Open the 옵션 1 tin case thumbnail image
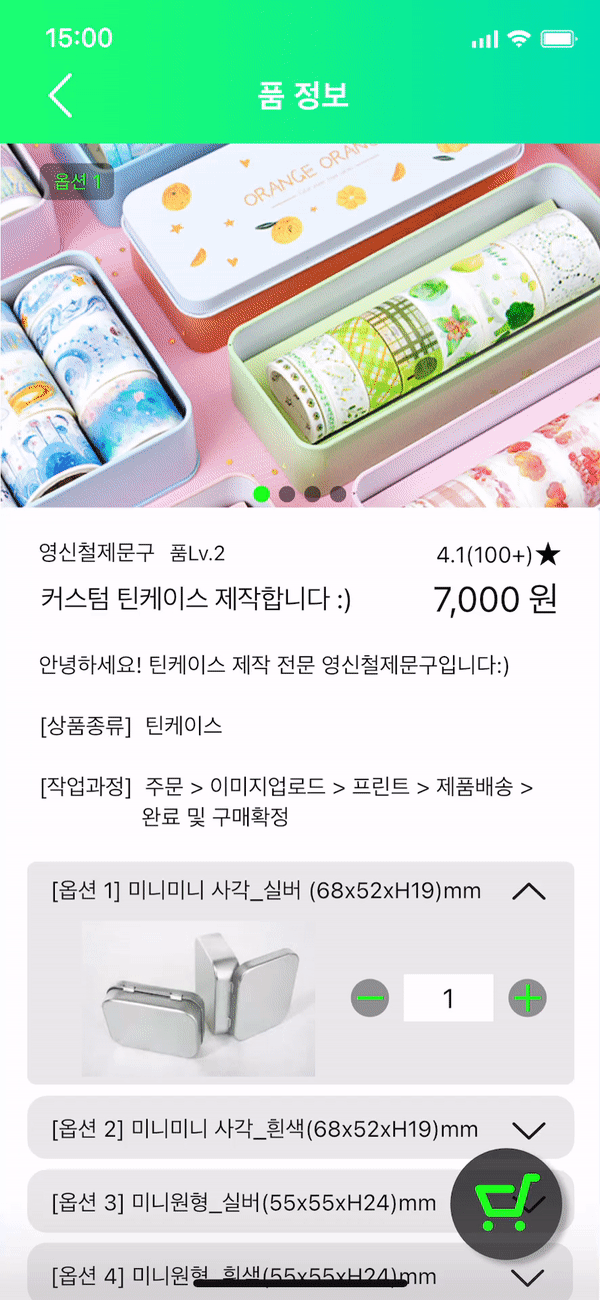Viewport: 600px width, 1300px height. [x=198, y=998]
